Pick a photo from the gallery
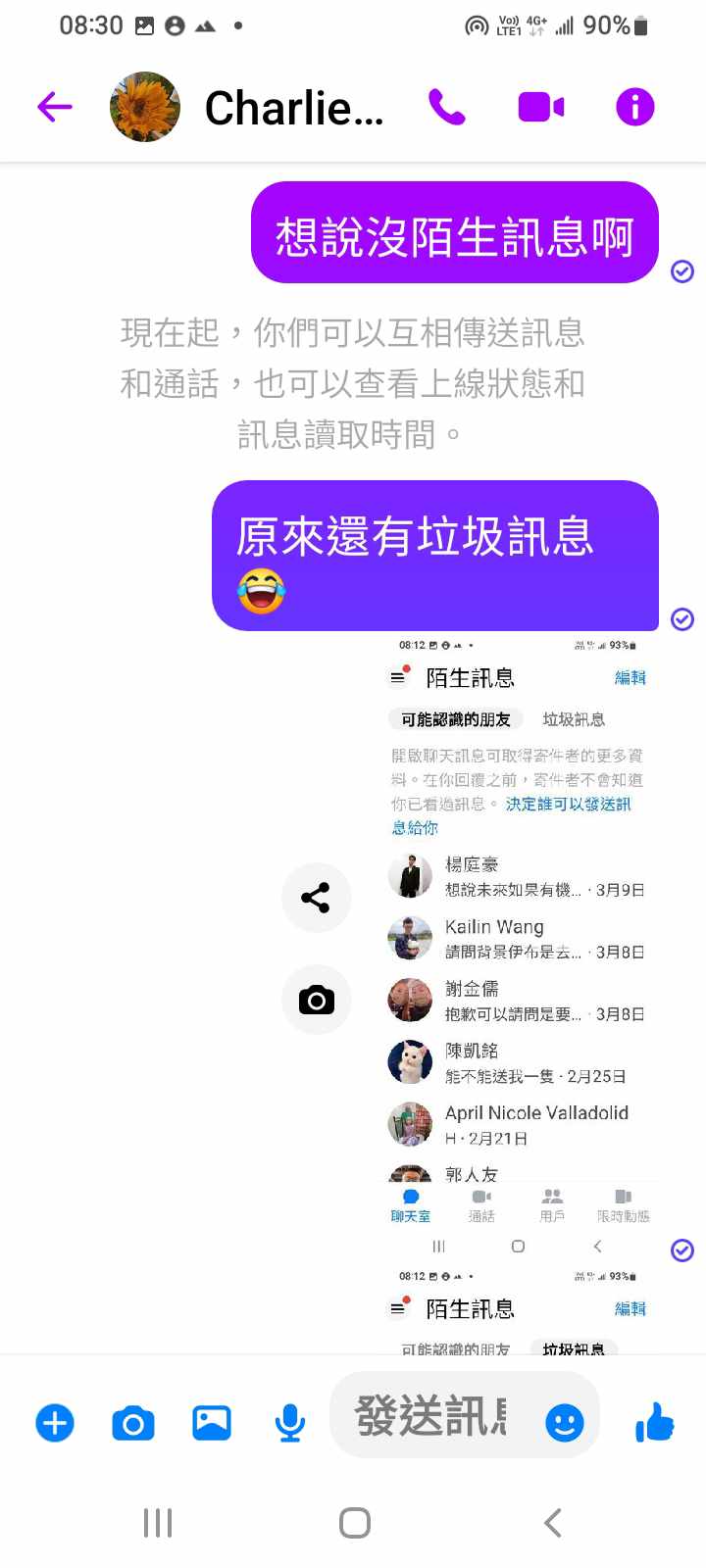 [x=212, y=1423]
